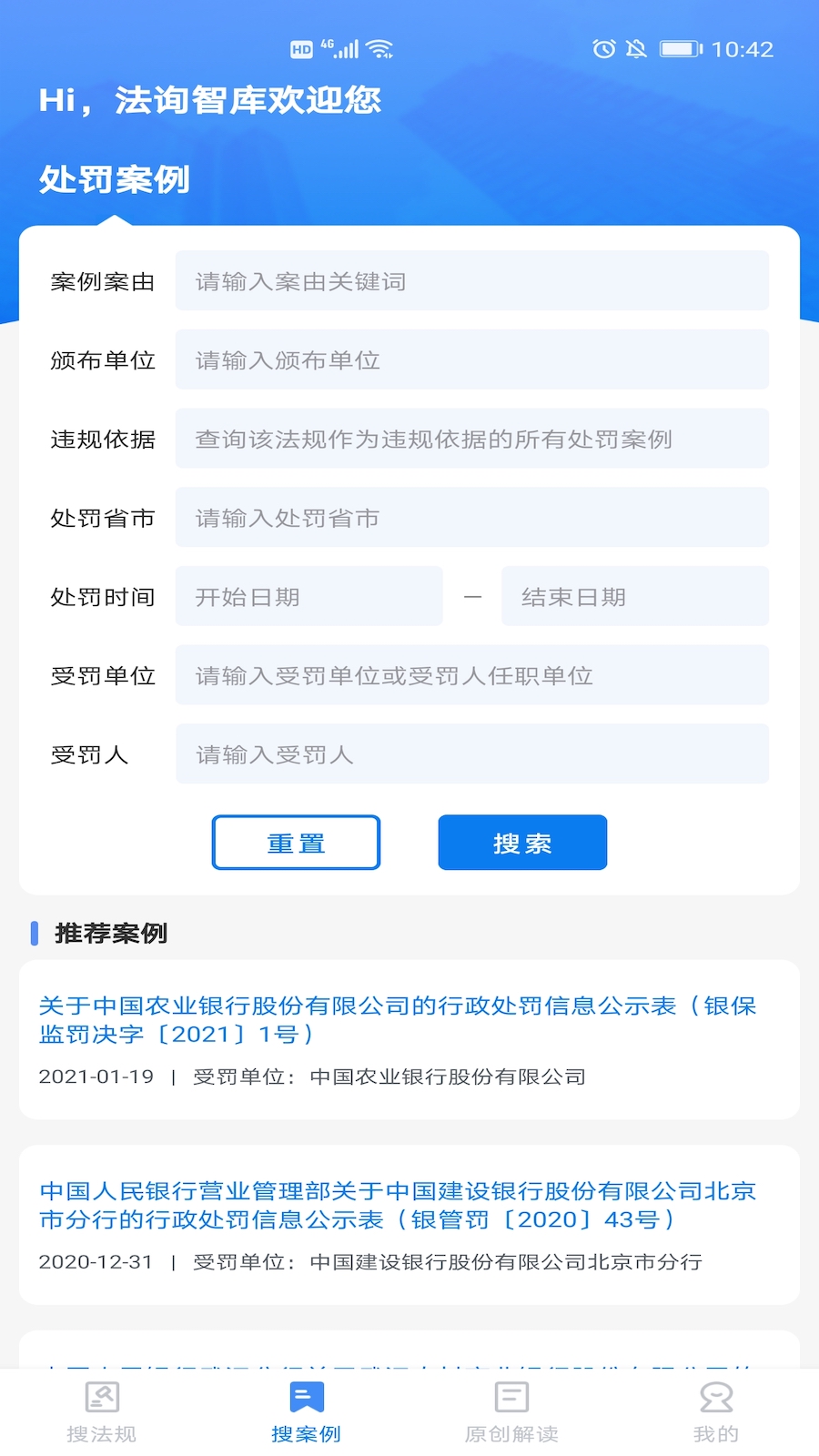
Task: Open the 中国农业银行 penalty case
Action: tap(399, 1019)
